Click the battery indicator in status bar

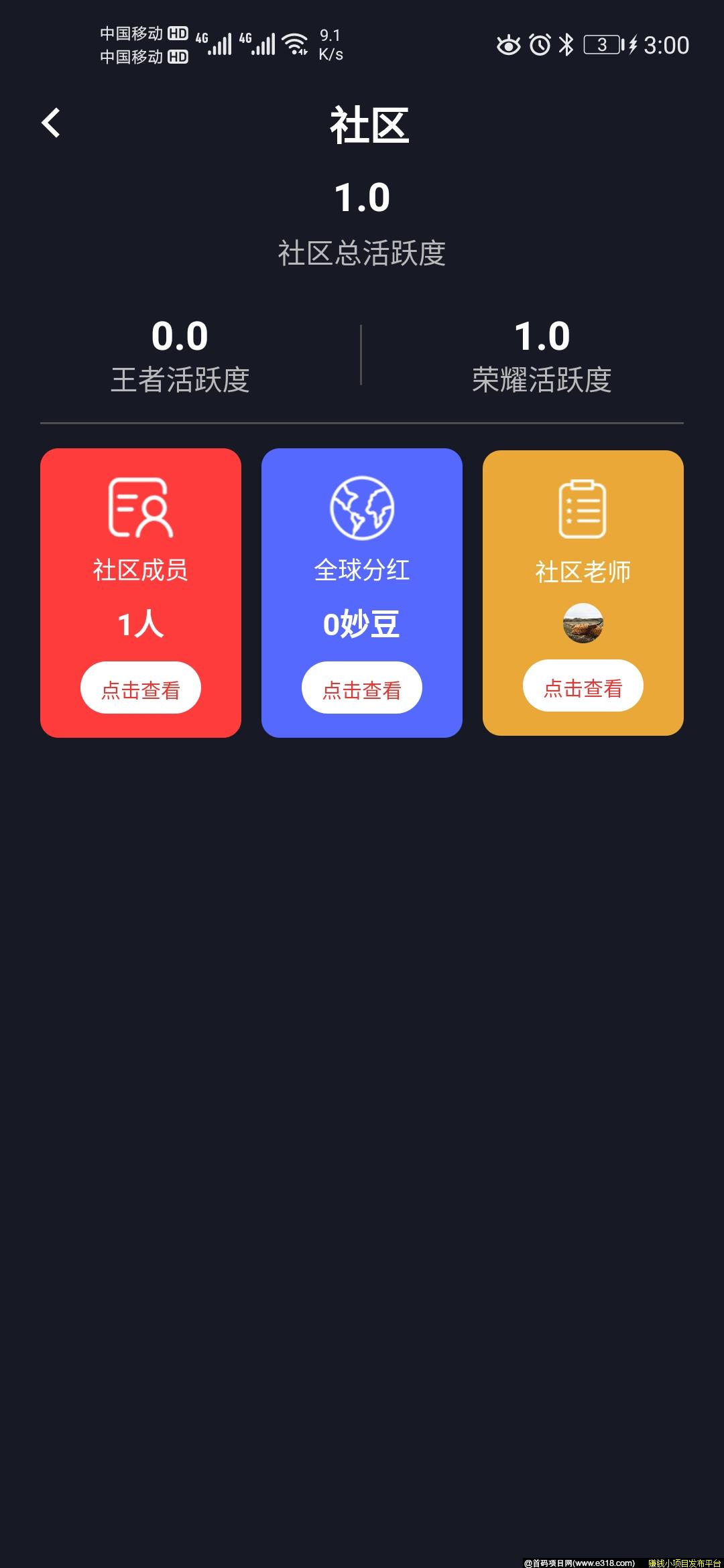[601, 45]
